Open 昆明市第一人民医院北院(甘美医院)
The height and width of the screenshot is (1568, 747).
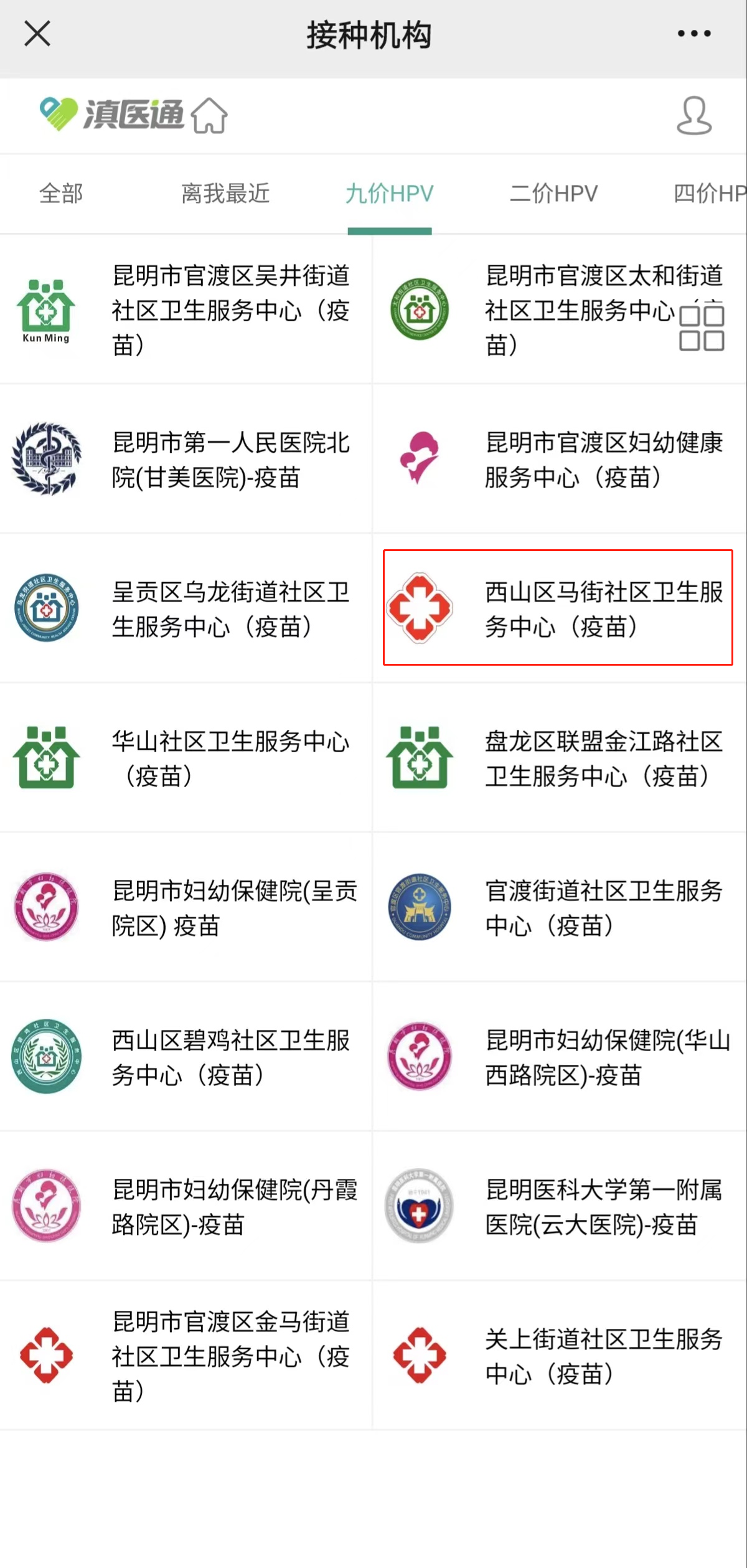pyautogui.click(x=187, y=460)
